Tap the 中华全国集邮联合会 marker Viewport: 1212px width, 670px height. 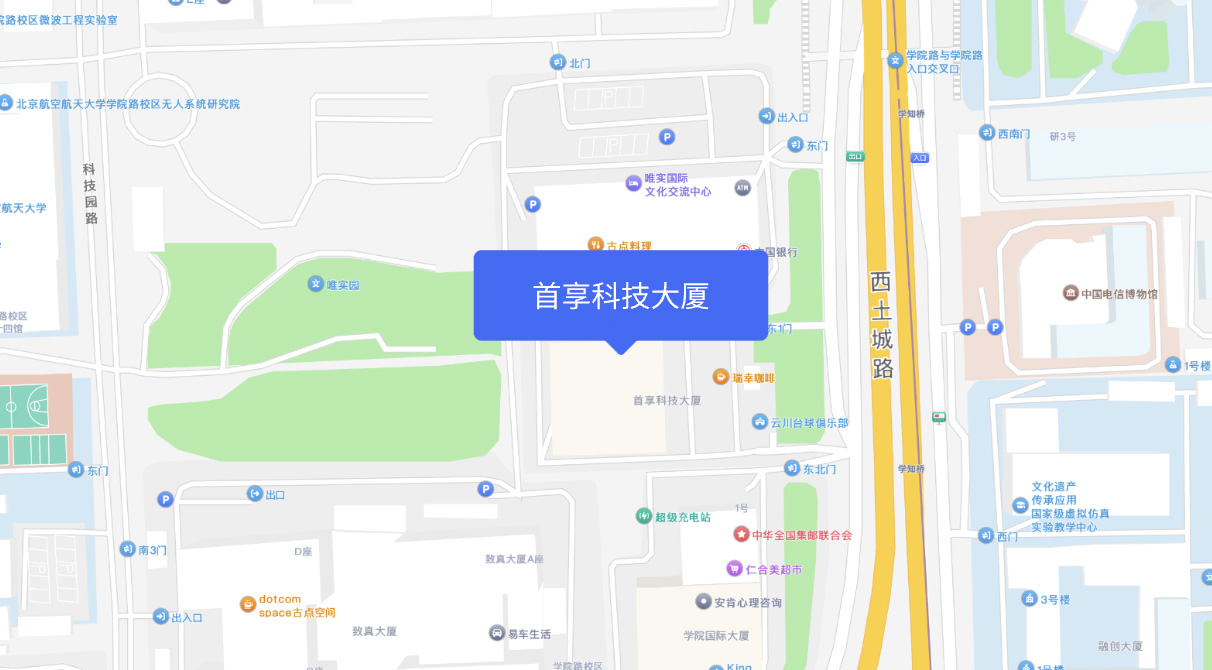[x=741, y=534]
